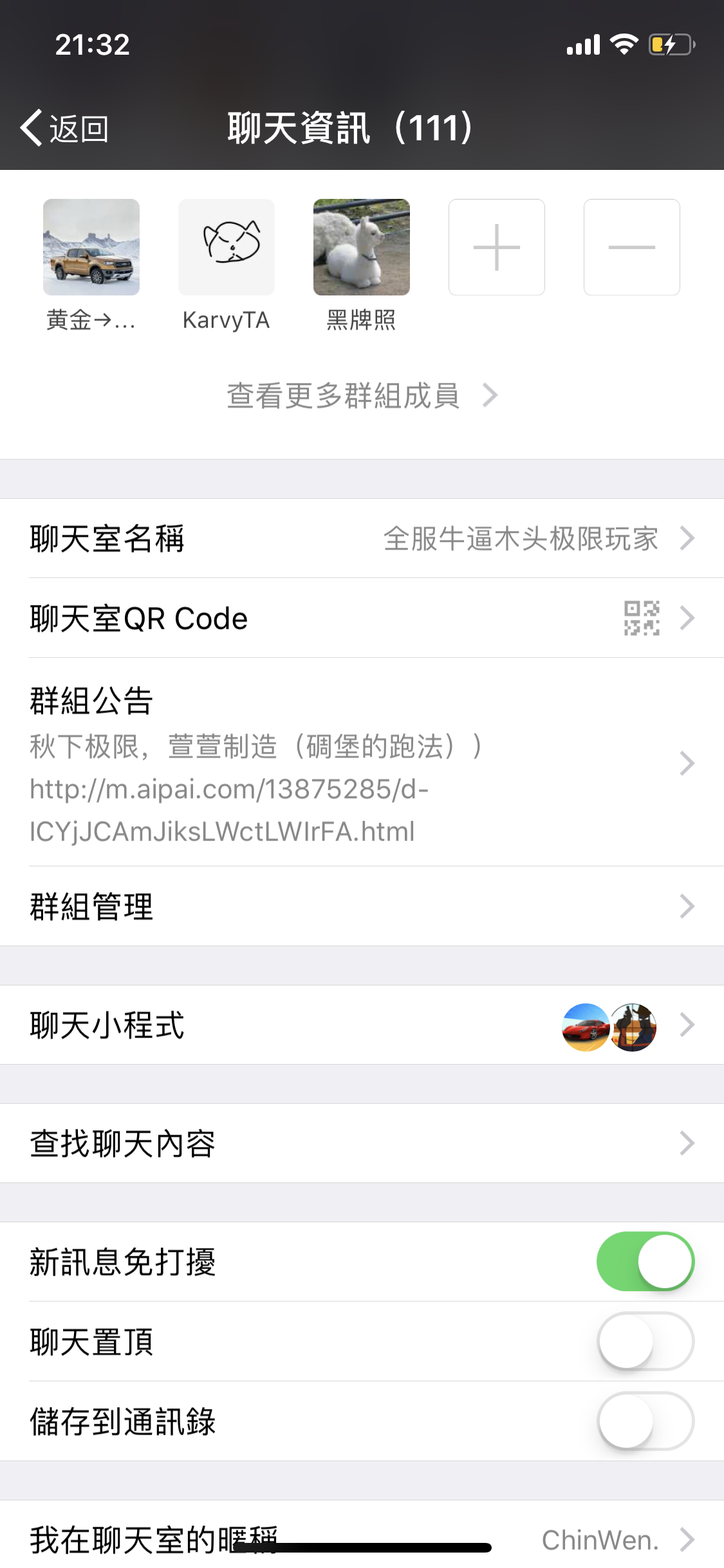This screenshot has width=724, height=1568.
Task: Open KarvyTA's member profile
Action: [x=227, y=247]
